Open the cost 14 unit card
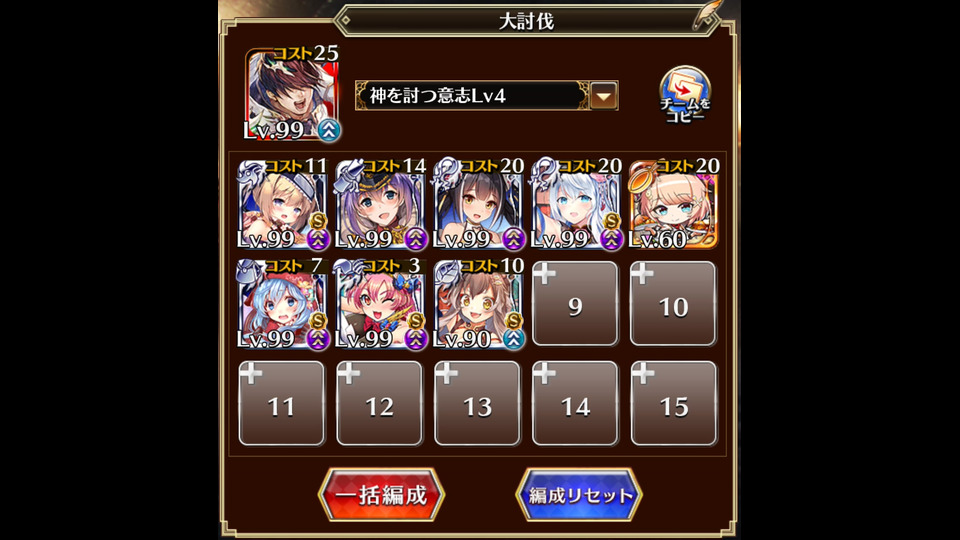 tap(381, 206)
